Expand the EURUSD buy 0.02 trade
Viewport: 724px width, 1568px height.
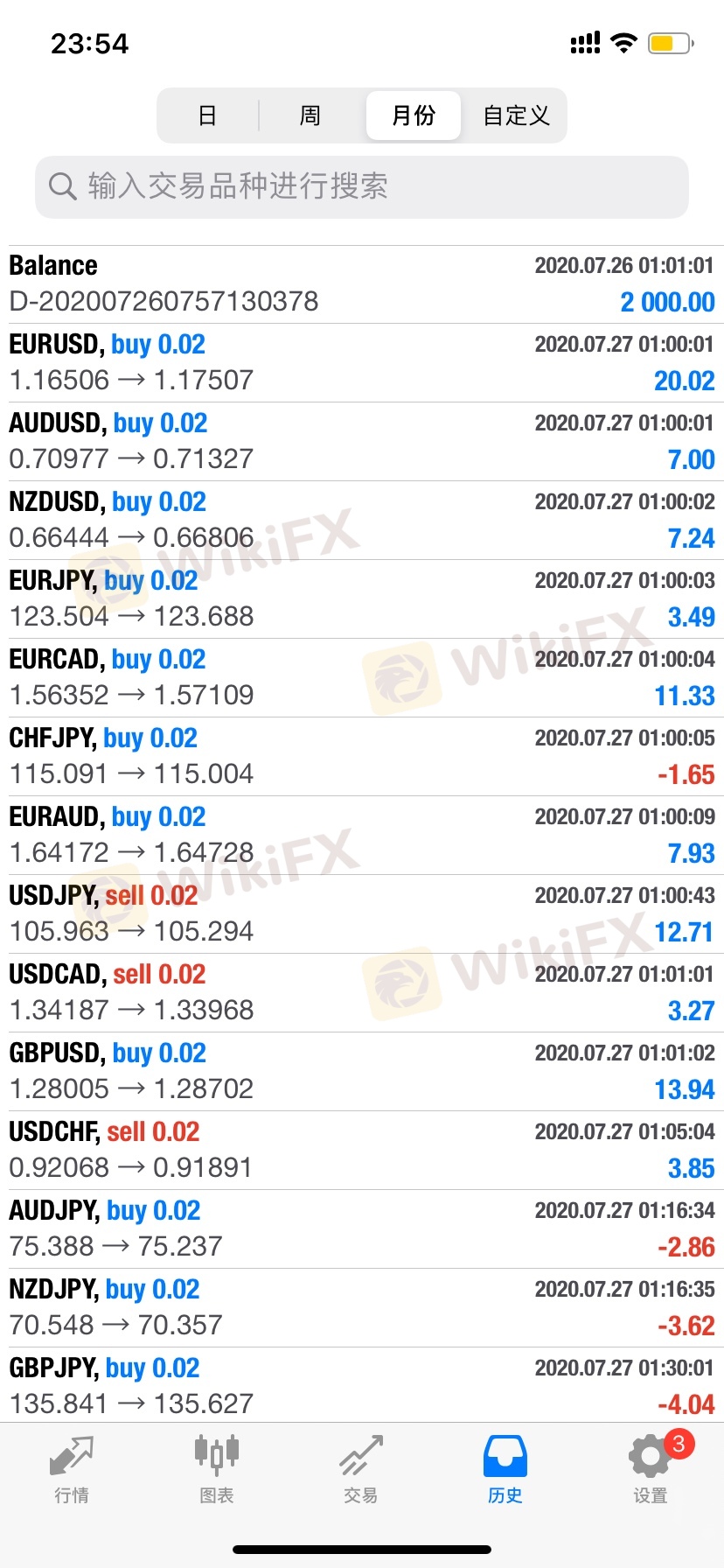point(362,362)
